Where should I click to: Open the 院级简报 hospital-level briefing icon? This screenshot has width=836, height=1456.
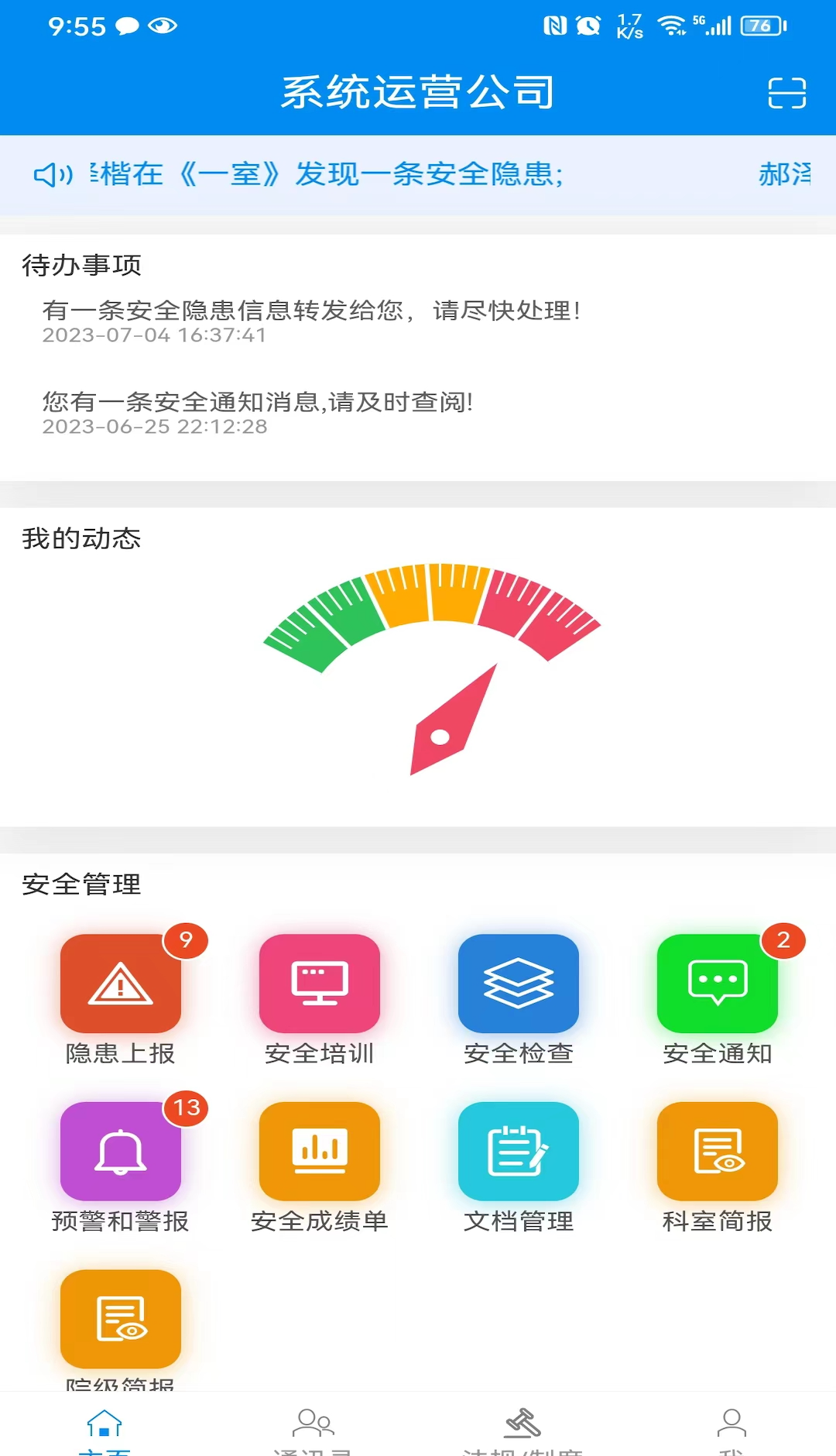pos(120,1319)
